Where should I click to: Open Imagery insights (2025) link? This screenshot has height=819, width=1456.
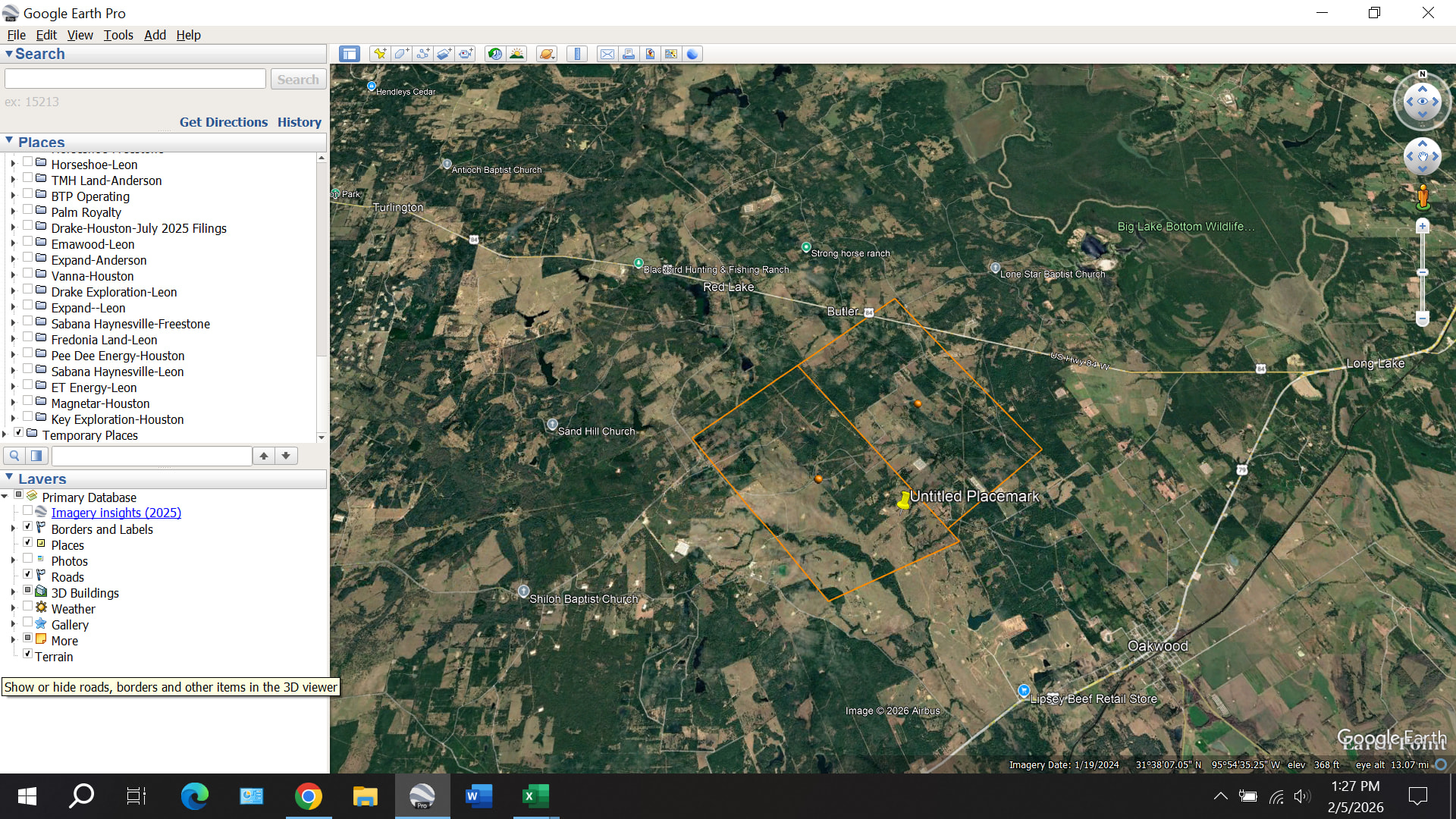116,513
